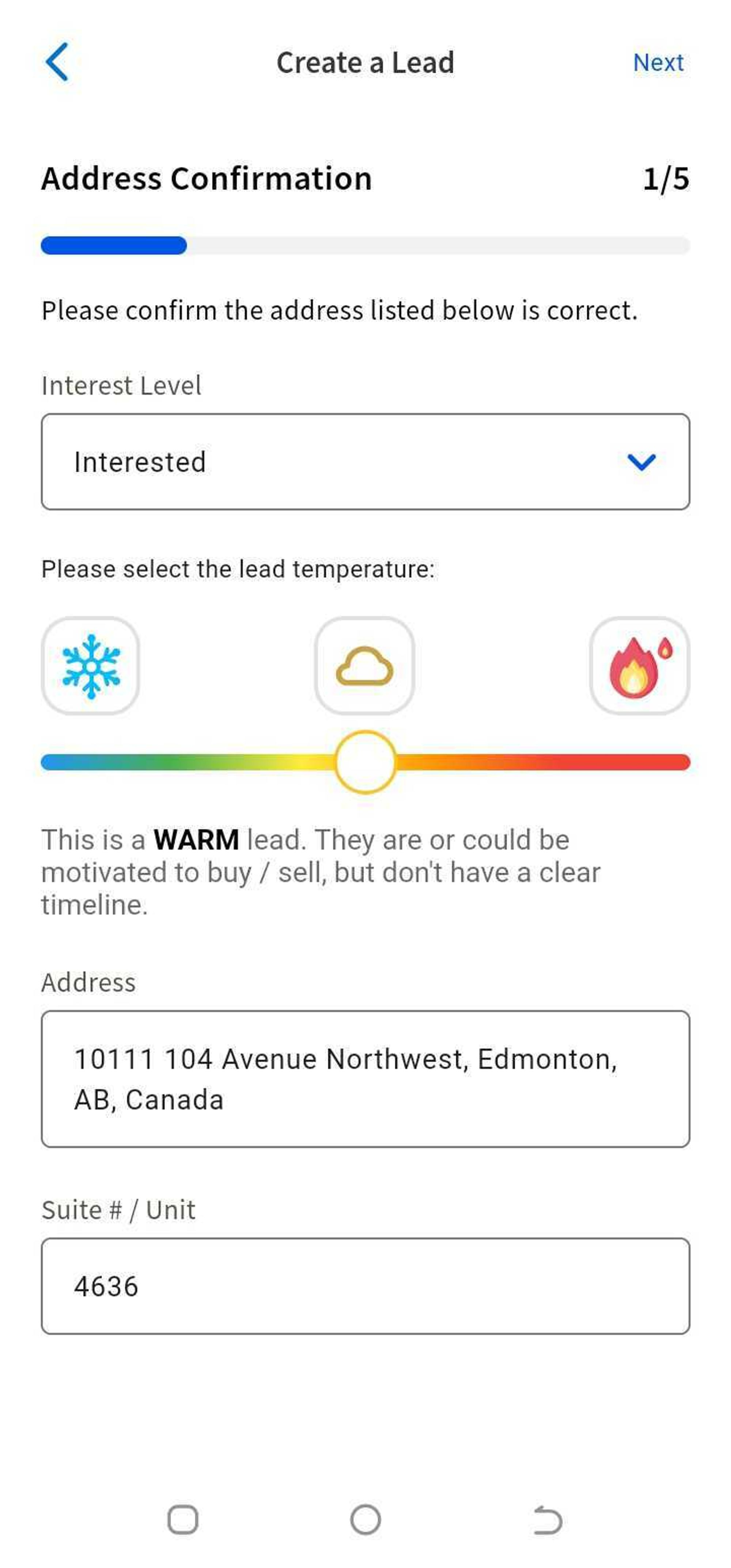
Task: Edit the Address field
Action: (365, 1079)
